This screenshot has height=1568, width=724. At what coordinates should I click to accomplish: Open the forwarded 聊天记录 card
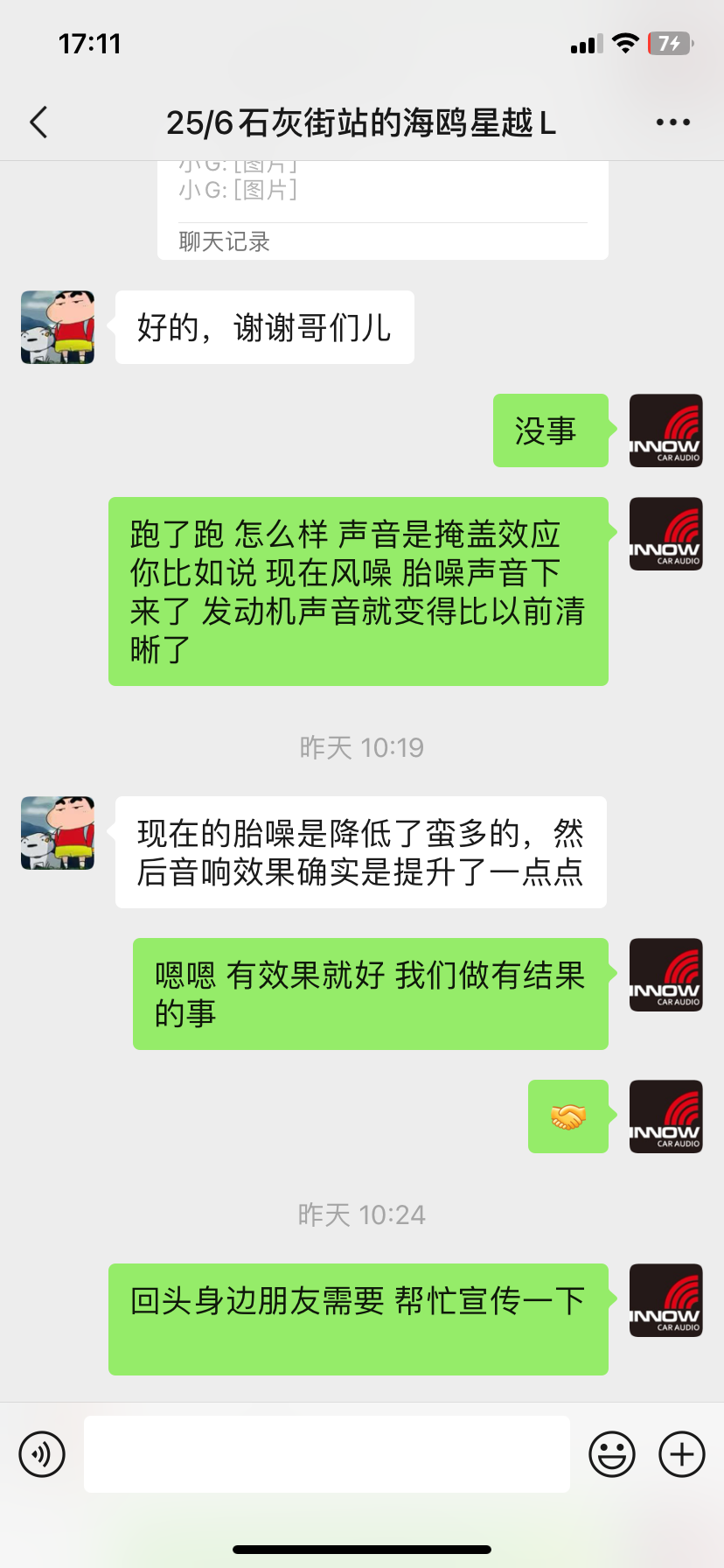tap(382, 212)
